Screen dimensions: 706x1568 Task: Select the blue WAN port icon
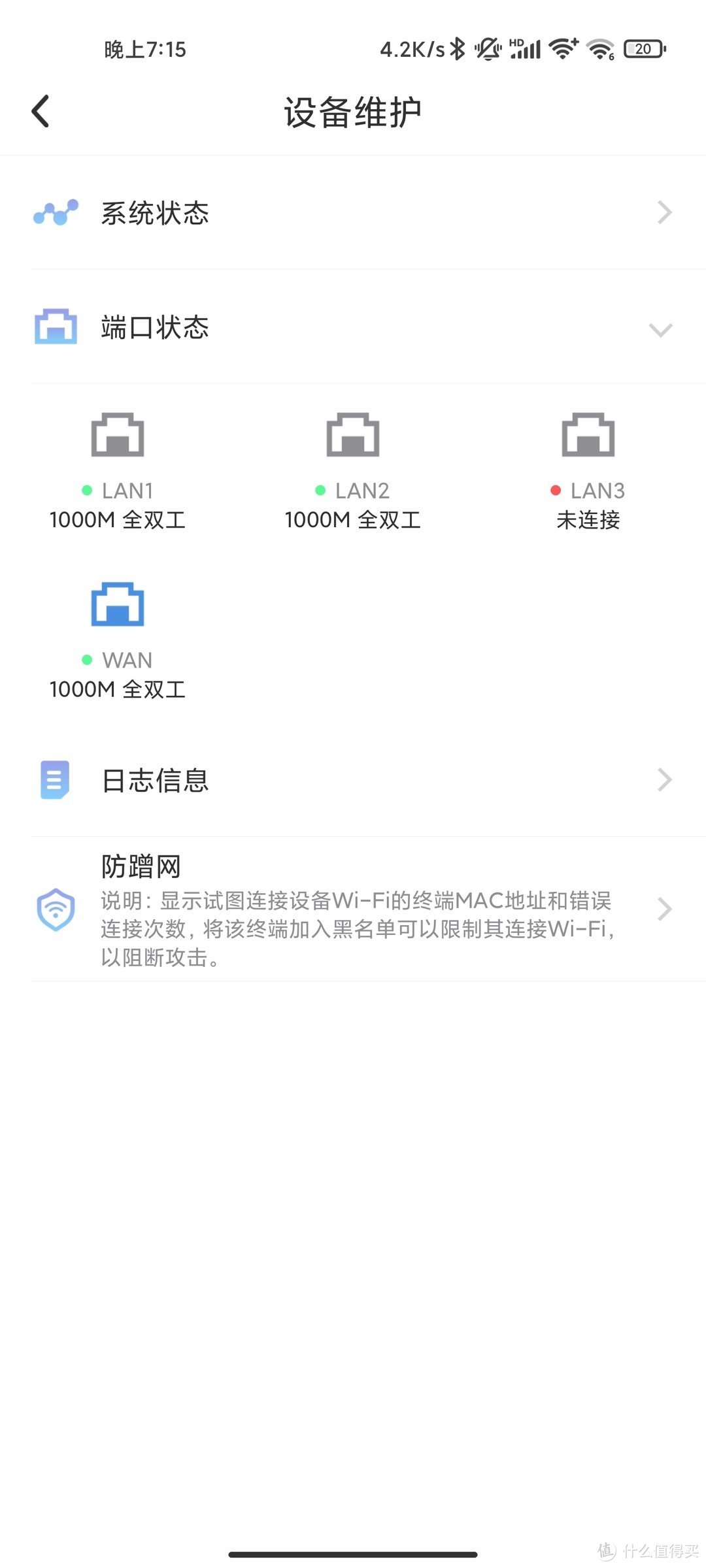[118, 604]
